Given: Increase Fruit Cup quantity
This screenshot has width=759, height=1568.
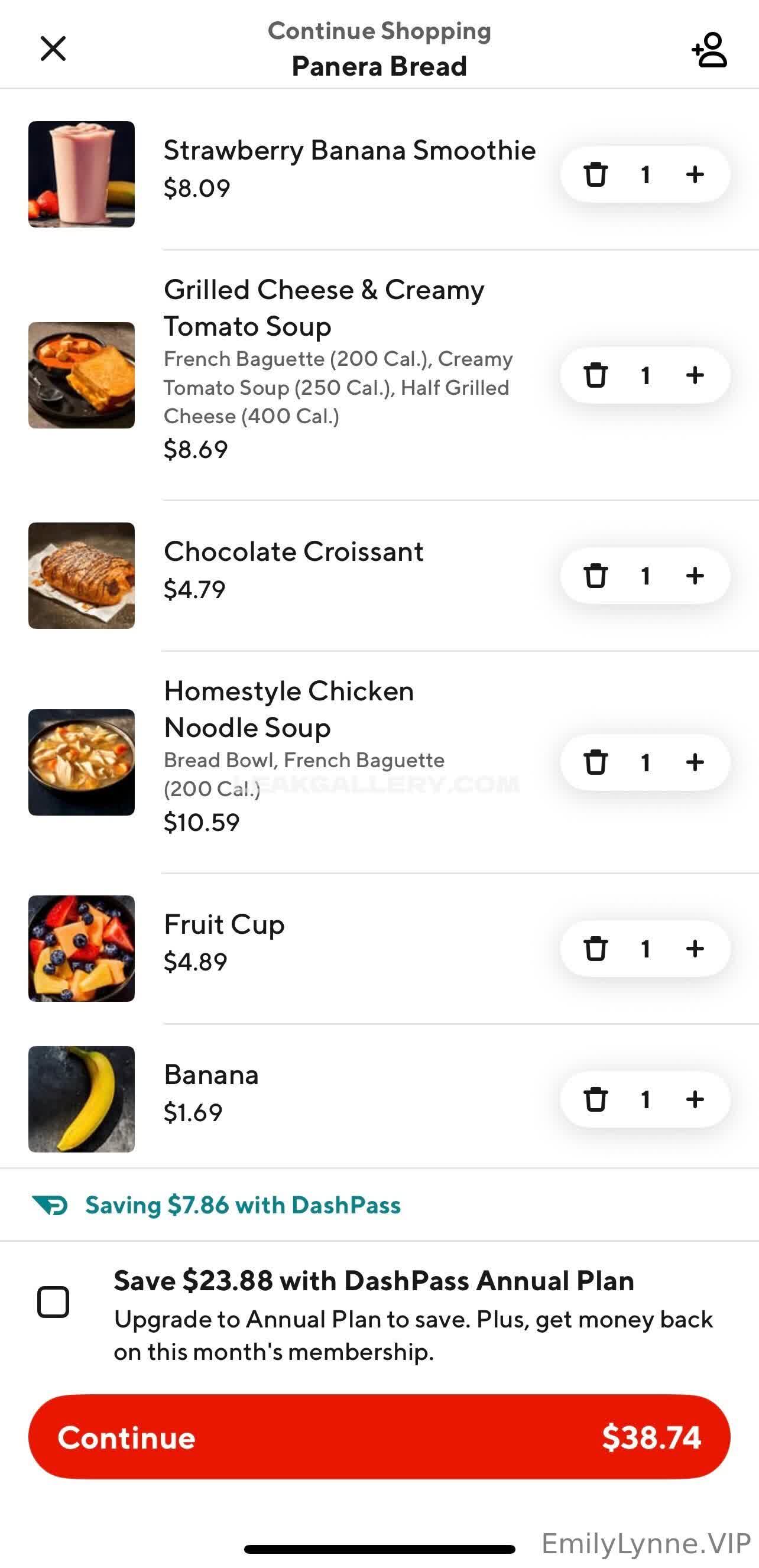Looking at the screenshot, I should click(x=695, y=949).
